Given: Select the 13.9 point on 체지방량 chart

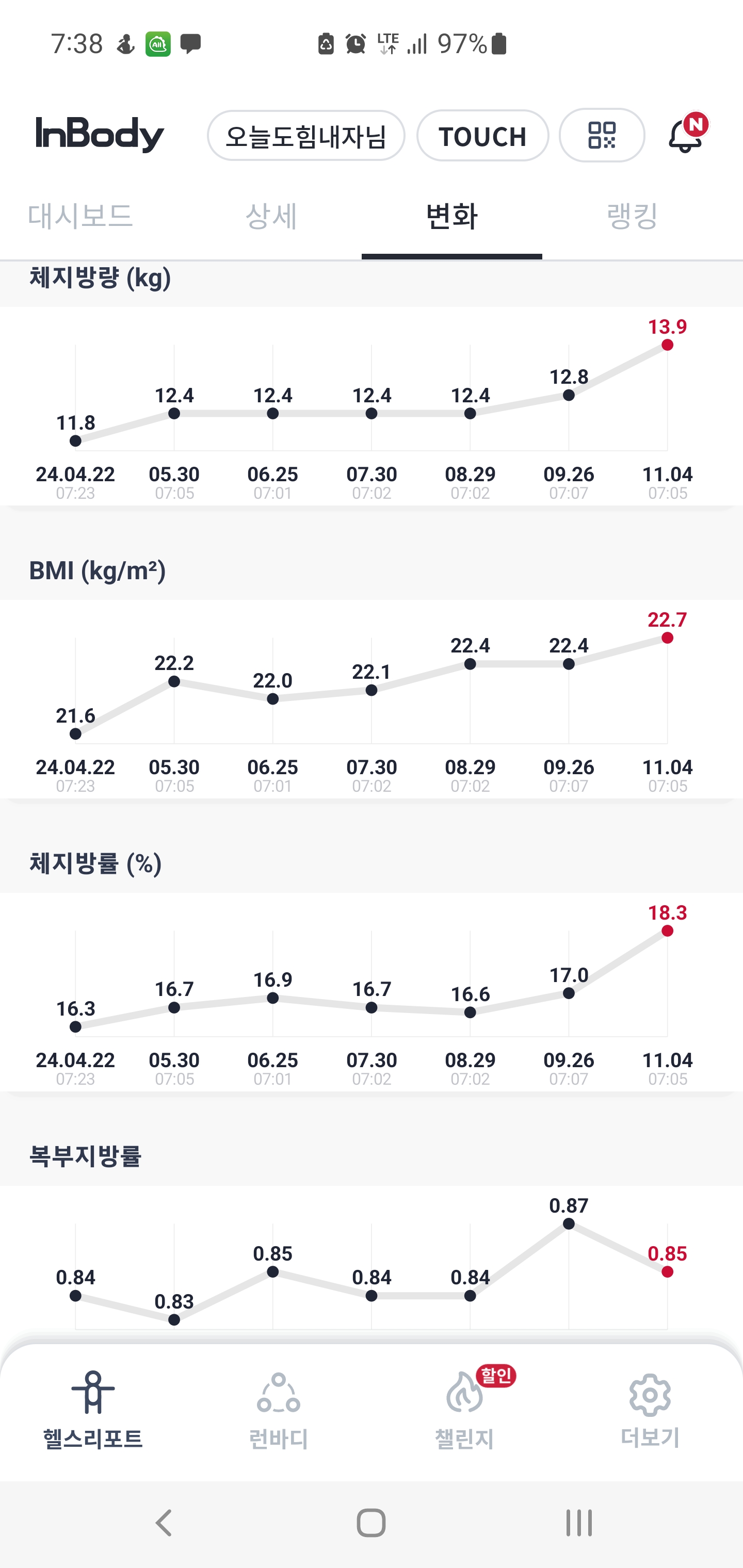Looking at the screenshot, I should (668, 345).
